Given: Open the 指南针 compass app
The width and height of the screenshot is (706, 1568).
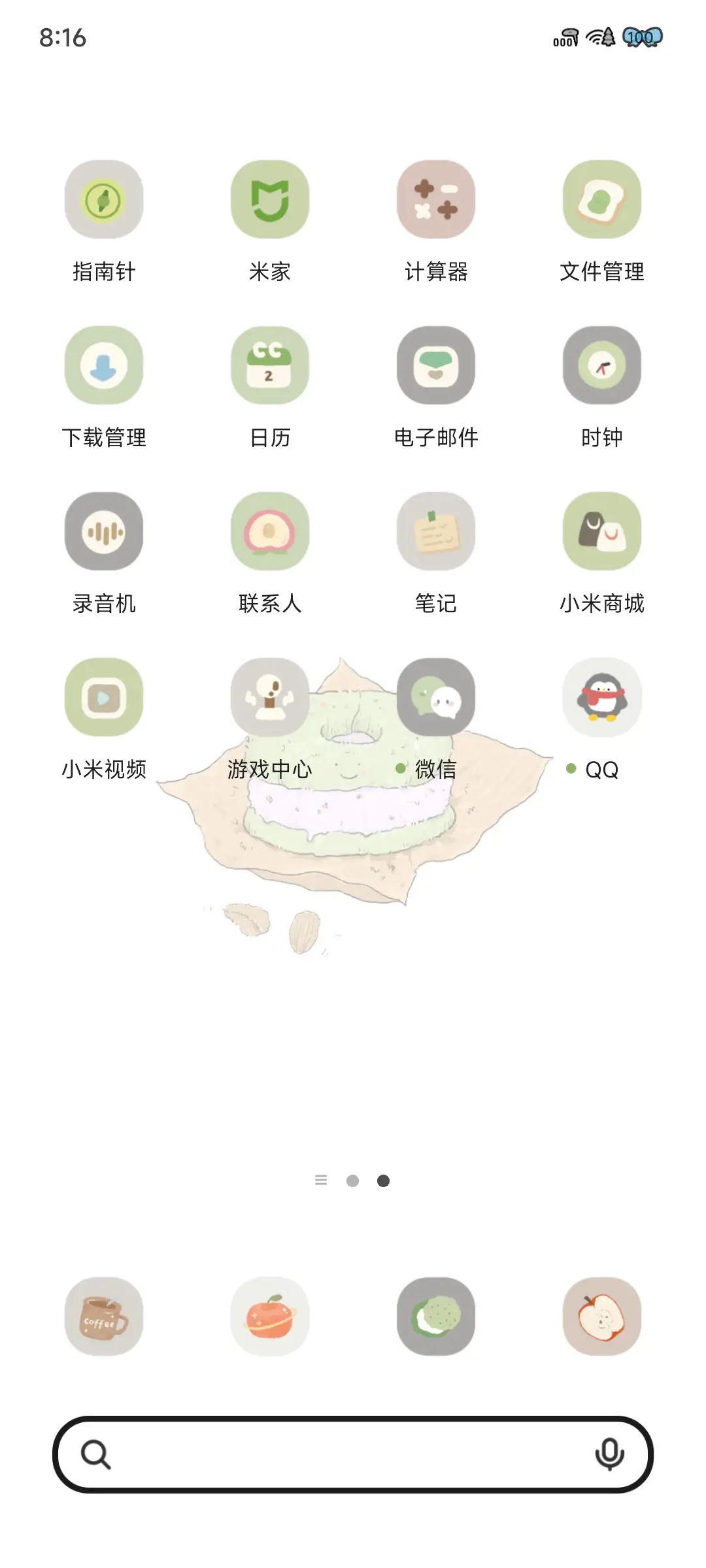Looking at the screenshot, I should pos(103,199).
